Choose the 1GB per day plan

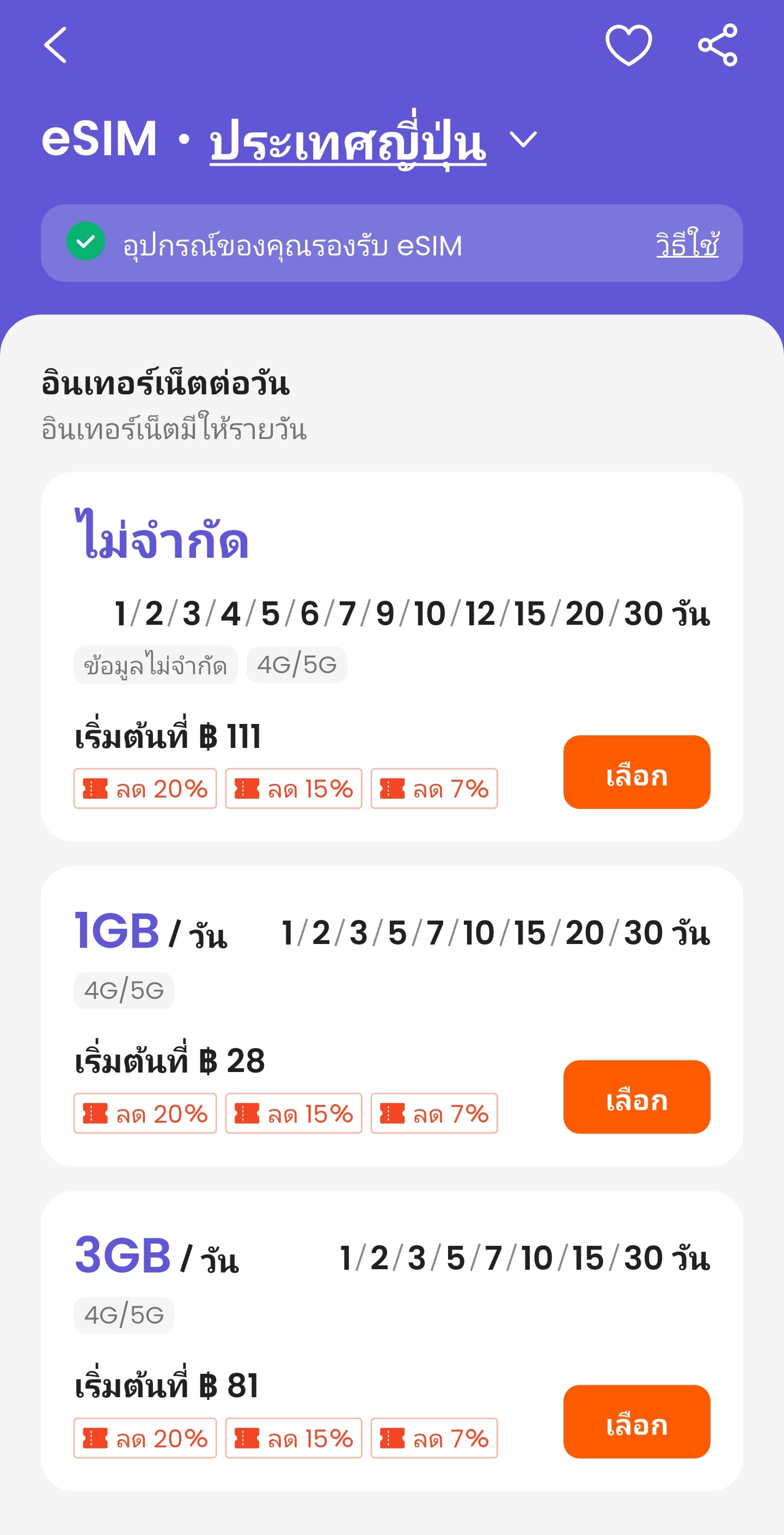click(x=636, y=1097)
